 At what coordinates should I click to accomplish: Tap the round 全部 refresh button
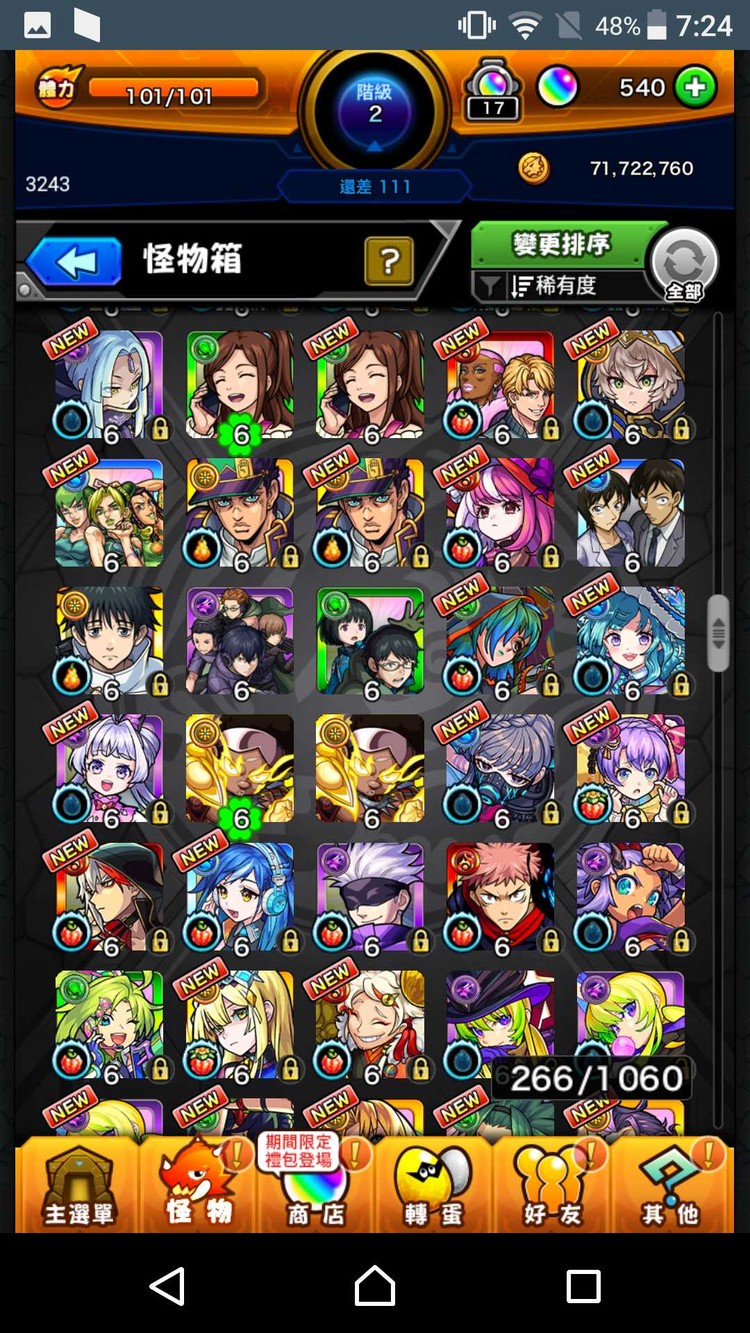tap(684, 265)
